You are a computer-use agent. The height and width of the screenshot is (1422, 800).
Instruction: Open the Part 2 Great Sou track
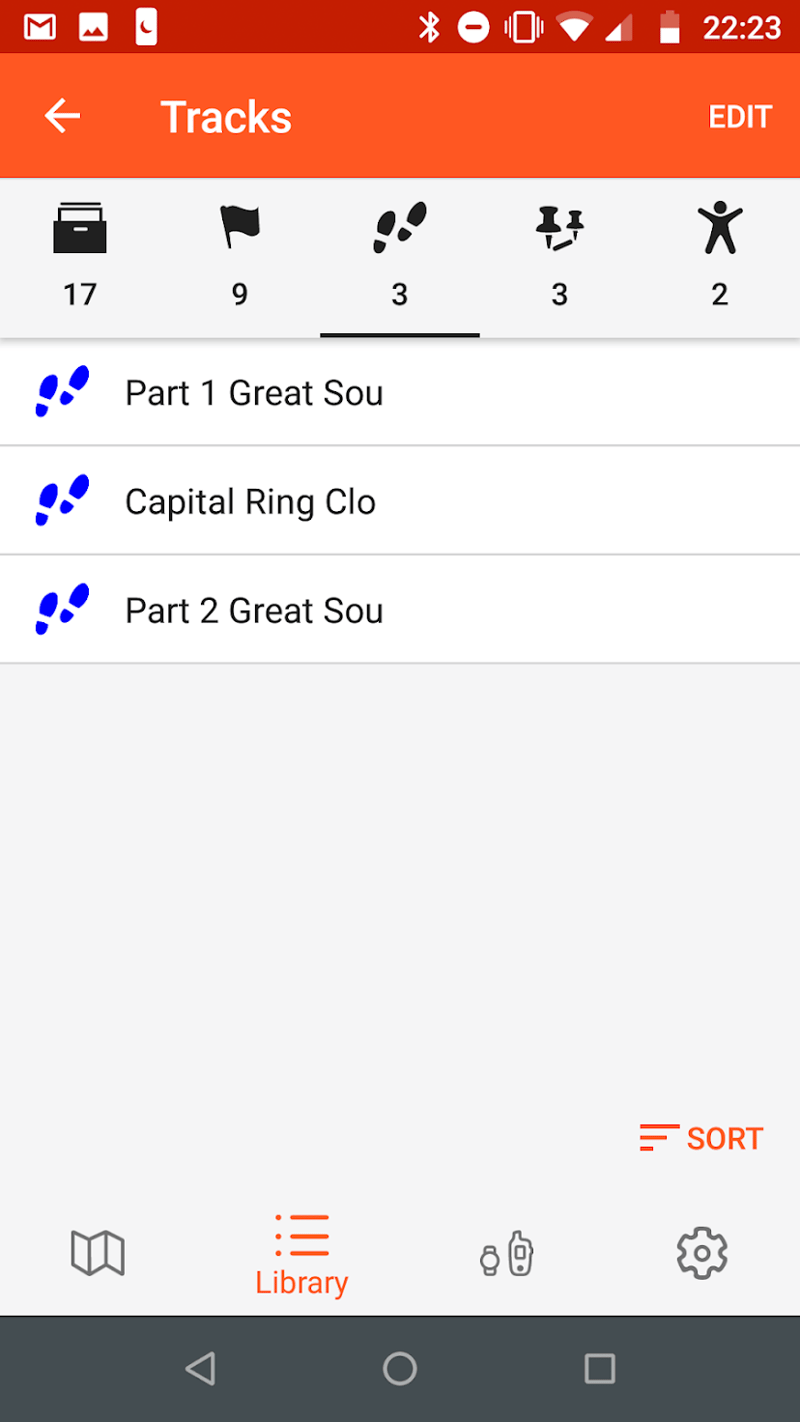pos(400,610)
